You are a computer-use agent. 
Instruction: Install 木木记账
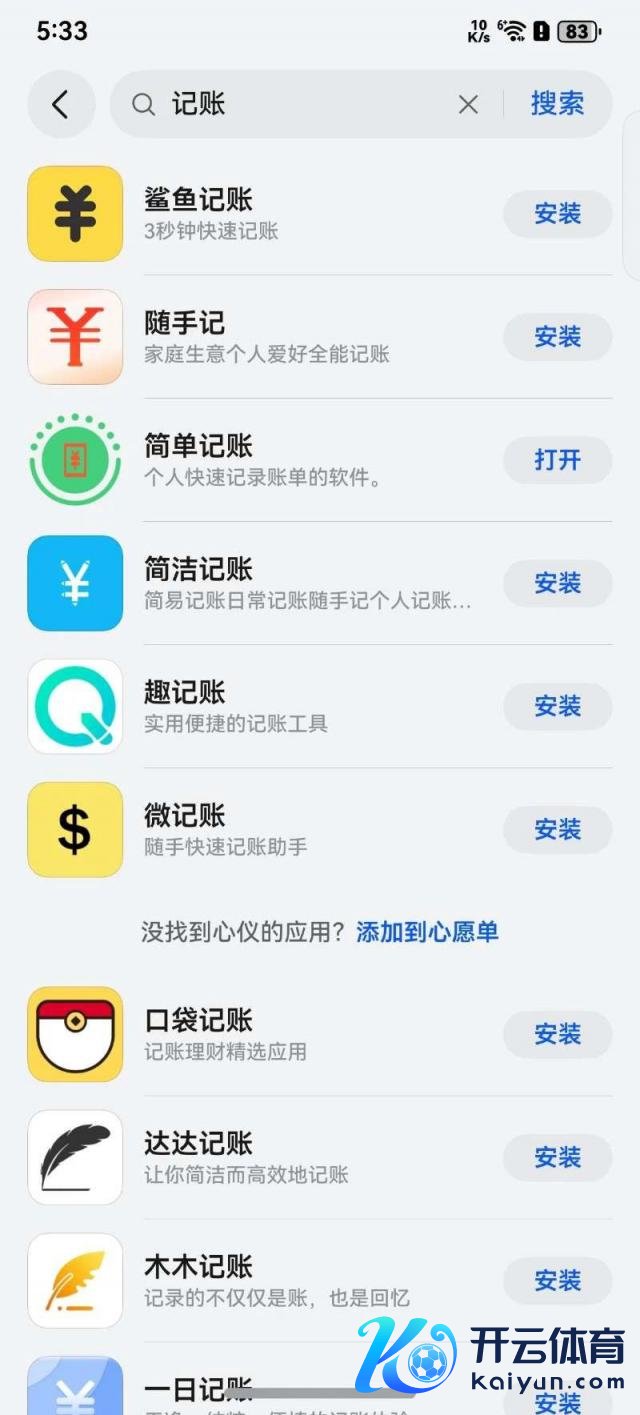(x=557, y=1280)
